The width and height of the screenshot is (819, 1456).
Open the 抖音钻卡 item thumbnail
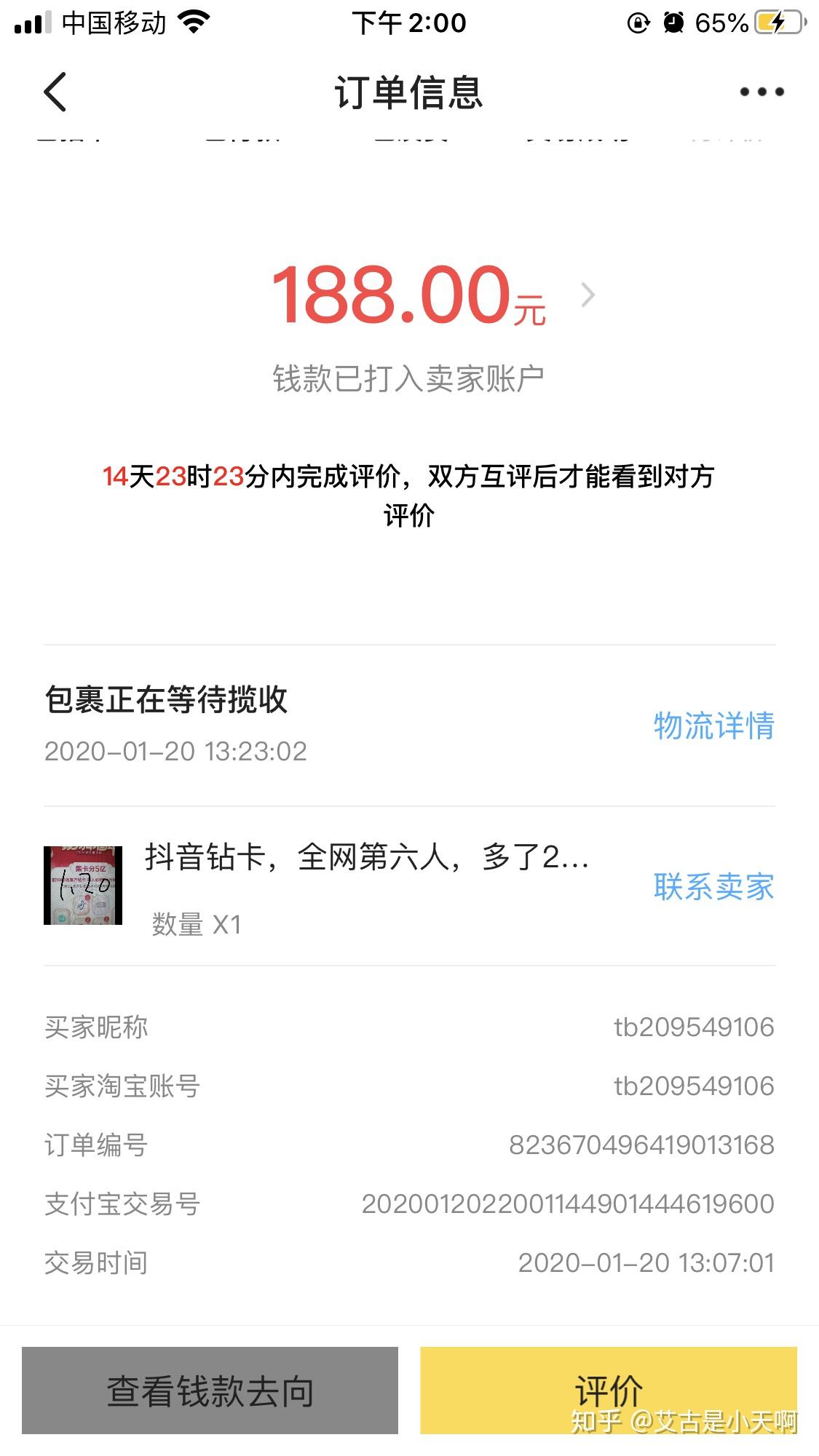pos(83,885)
